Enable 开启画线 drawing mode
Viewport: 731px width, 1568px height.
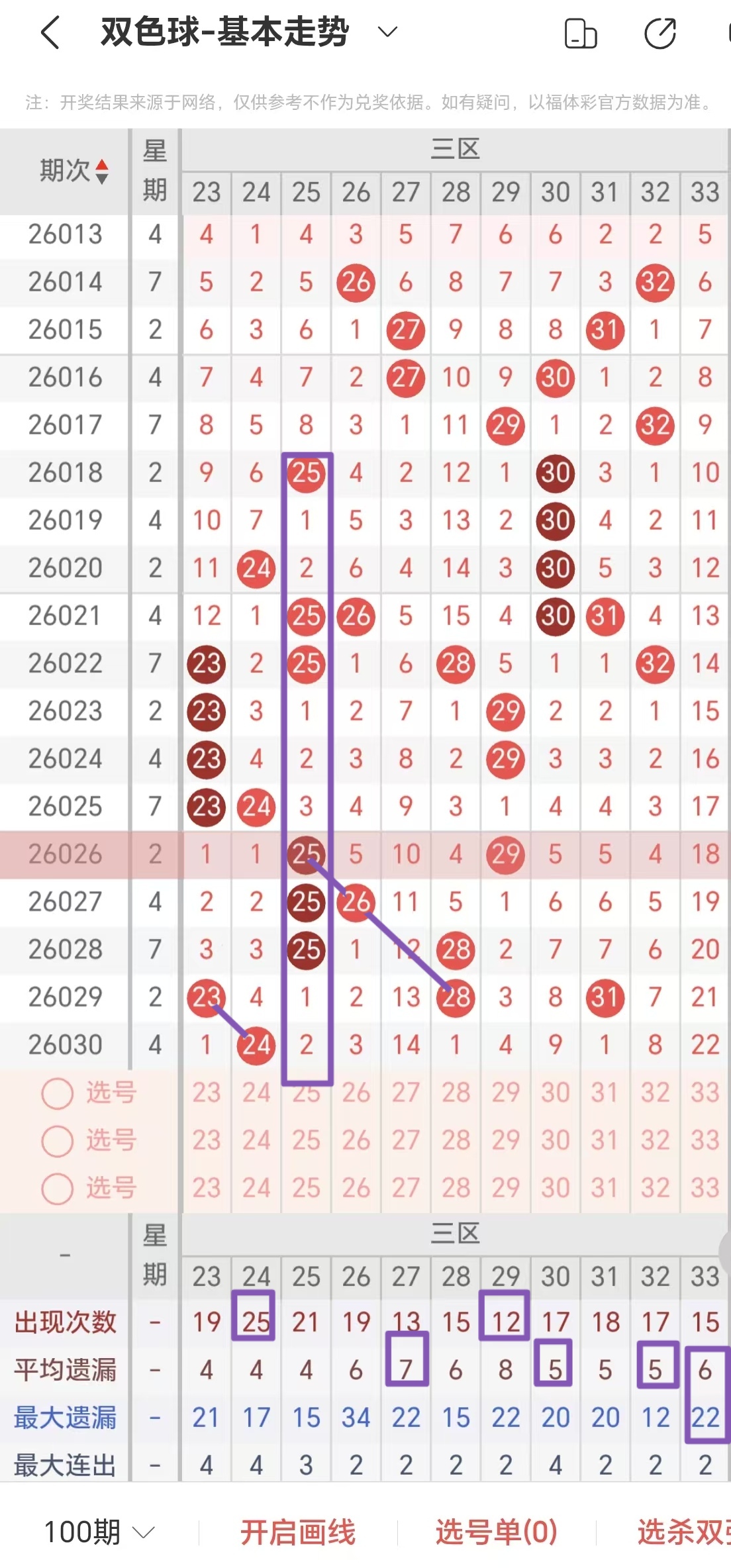point(299,1530)
